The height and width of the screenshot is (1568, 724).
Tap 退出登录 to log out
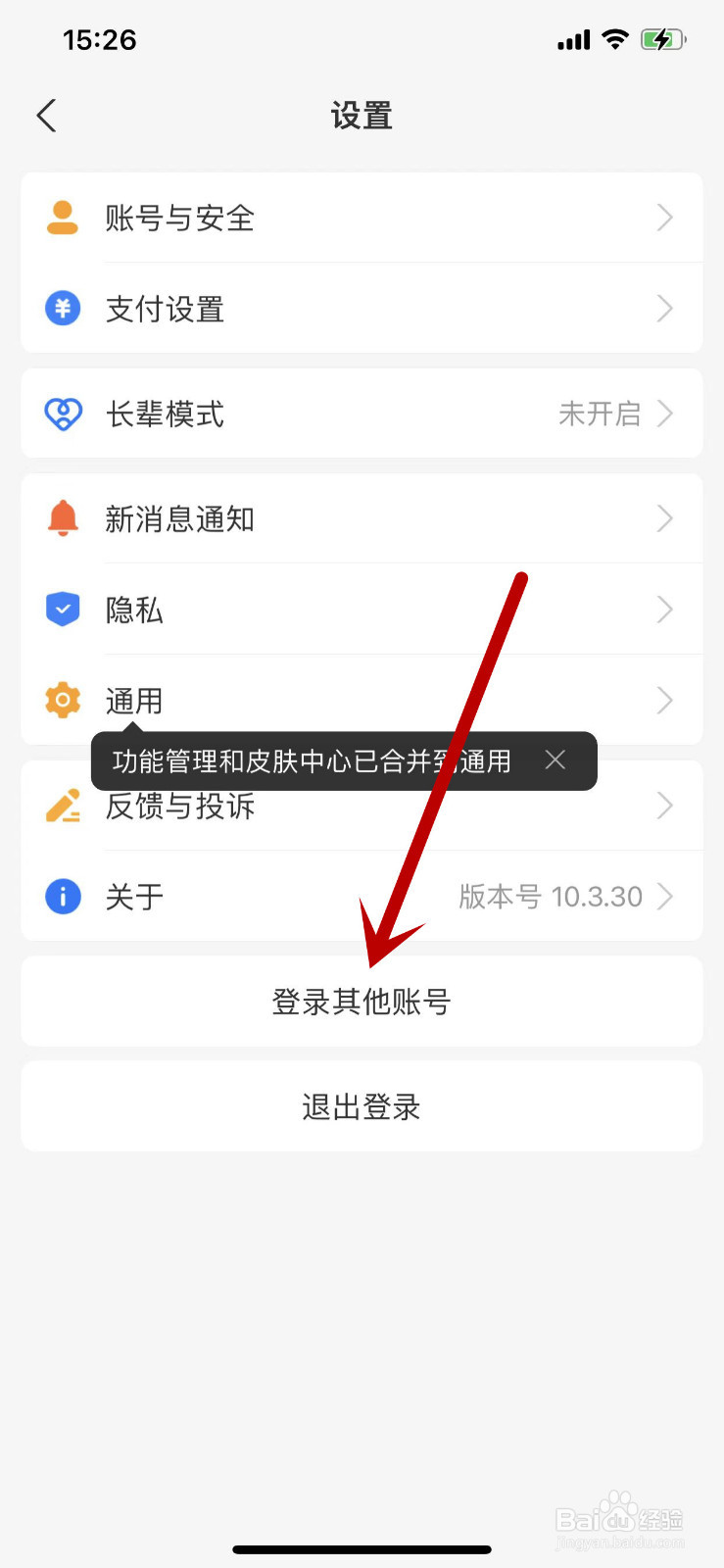pyautogui.click(x=362, y=1105)
